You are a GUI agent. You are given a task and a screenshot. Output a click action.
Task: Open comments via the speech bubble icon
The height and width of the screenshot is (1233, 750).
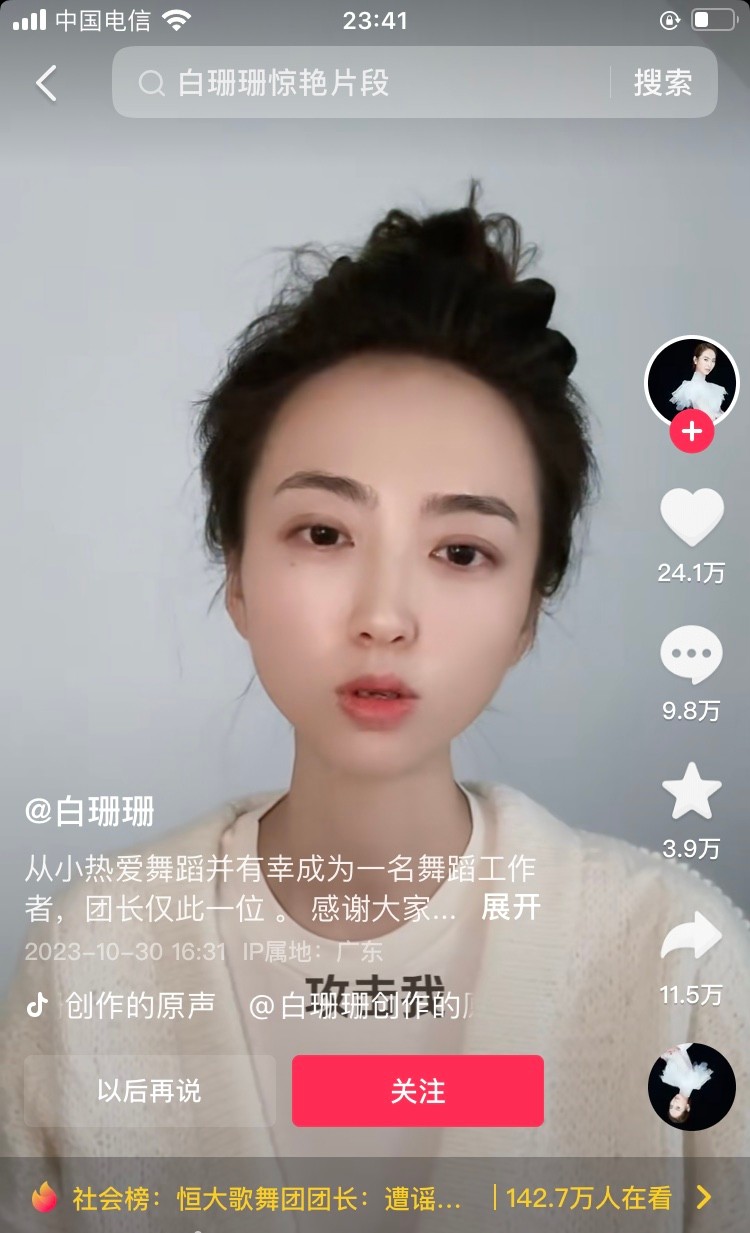point(692,652)
